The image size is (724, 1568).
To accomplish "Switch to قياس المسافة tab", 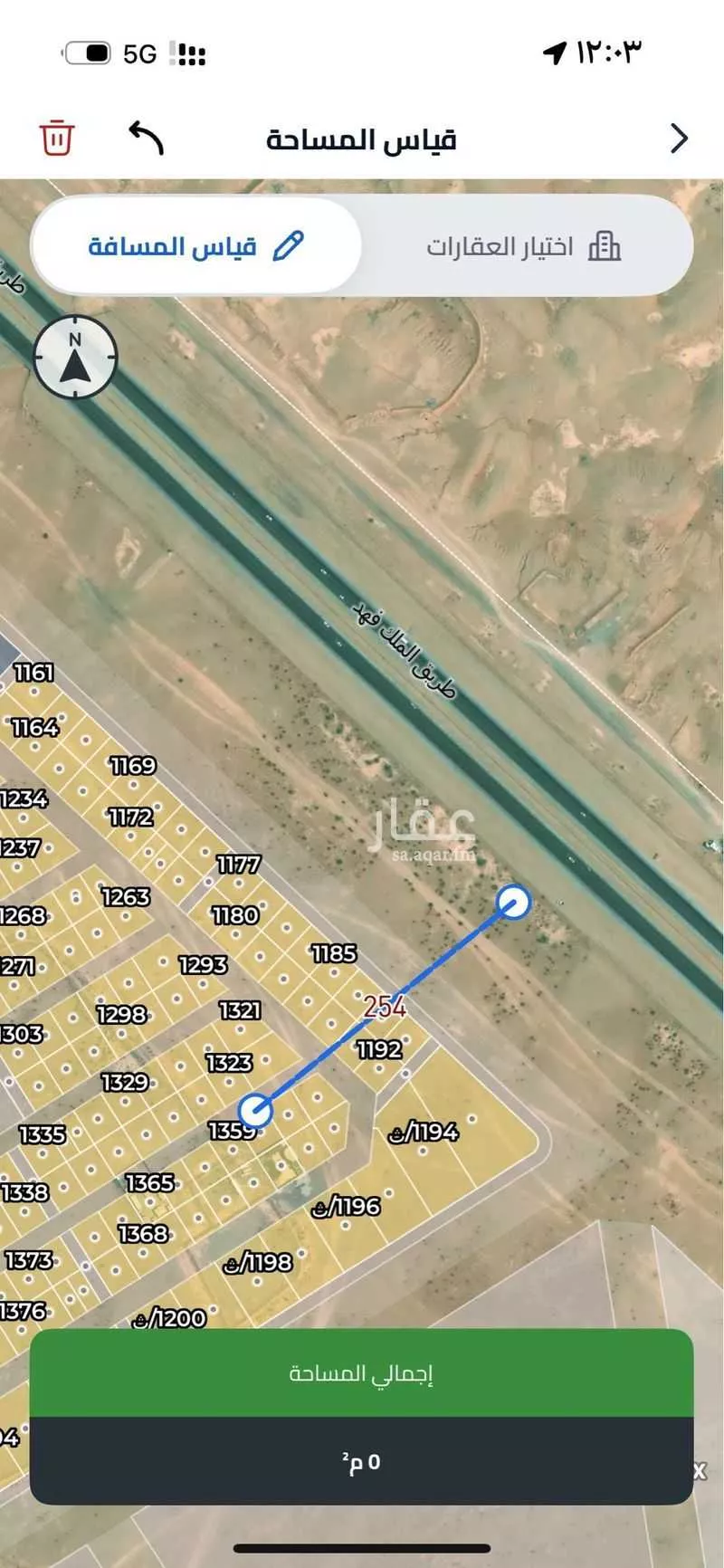I will pyautogui.click(x=196, y=246).
